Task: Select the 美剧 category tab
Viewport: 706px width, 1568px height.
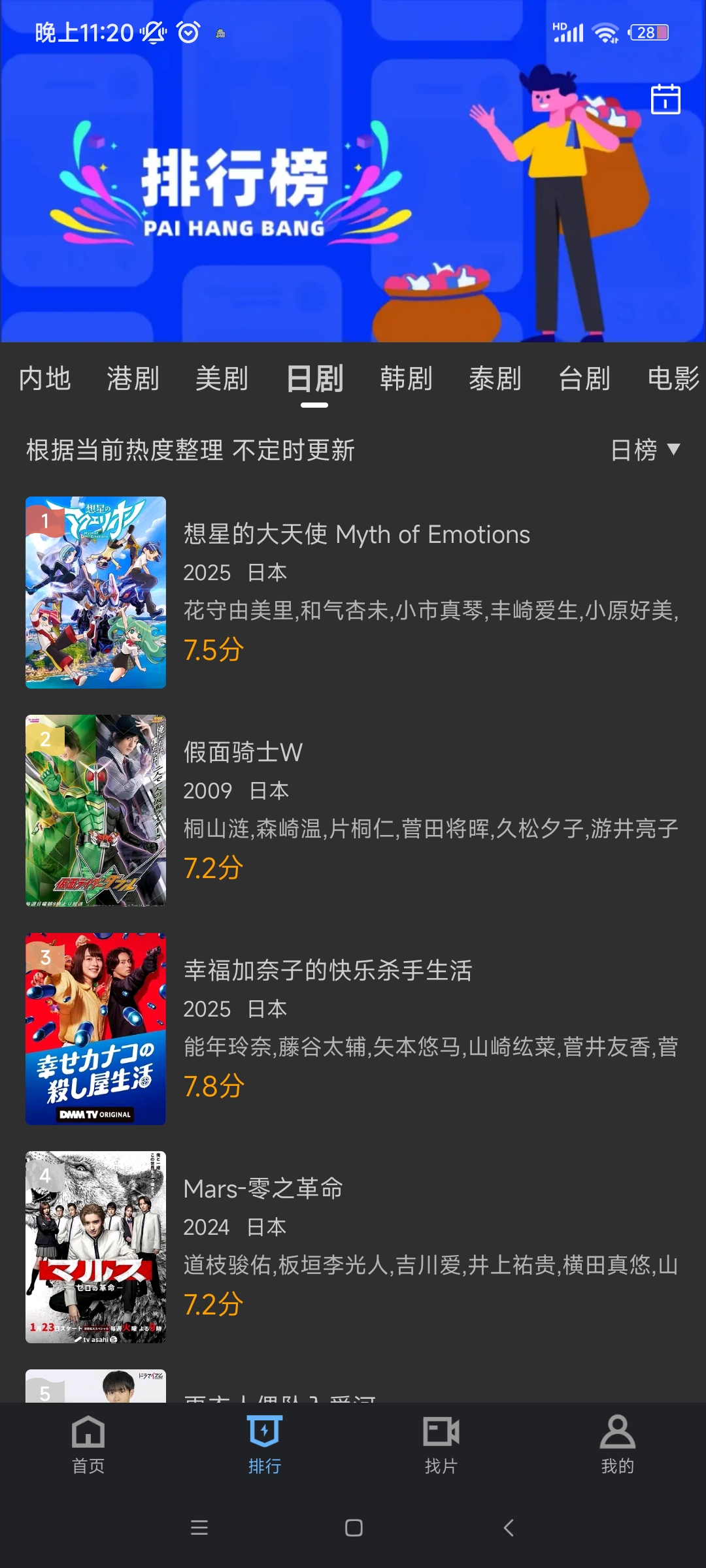Action: coord(222,378)
